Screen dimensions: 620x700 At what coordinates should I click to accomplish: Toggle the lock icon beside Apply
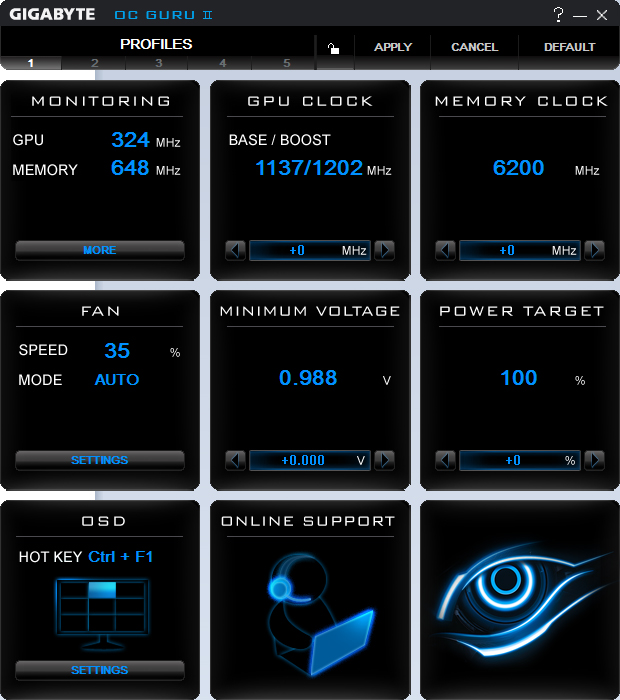coord(334,48)
